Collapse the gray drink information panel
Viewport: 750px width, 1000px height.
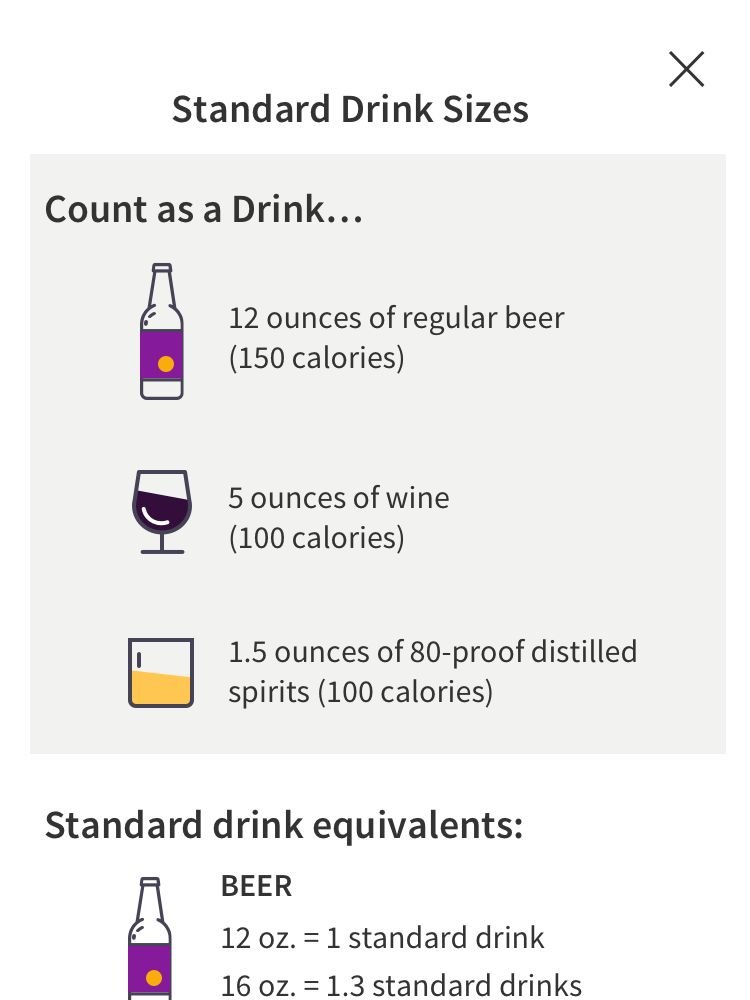click(x=375, y=450)
